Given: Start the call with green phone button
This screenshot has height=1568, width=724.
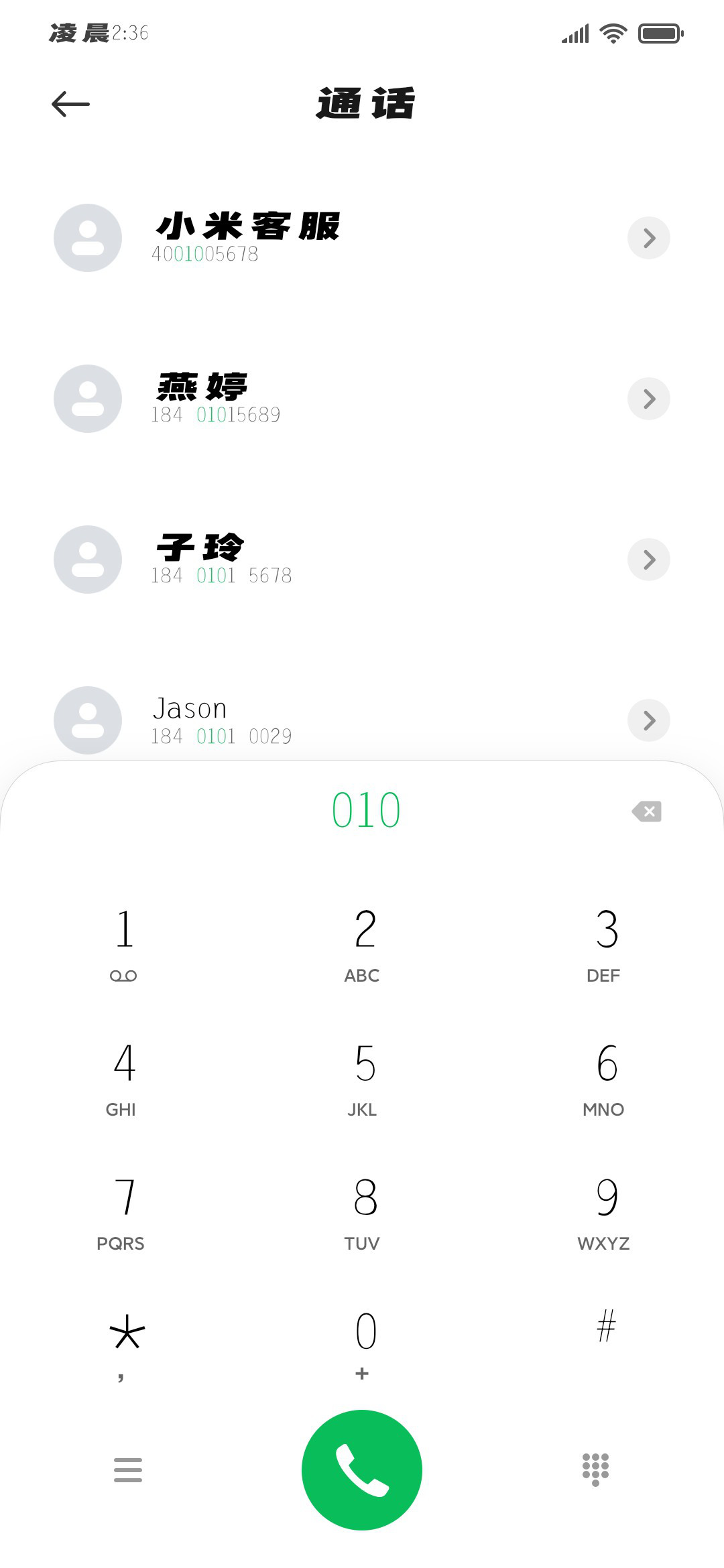Looking at the screenshot, I should coord(362,1470).
